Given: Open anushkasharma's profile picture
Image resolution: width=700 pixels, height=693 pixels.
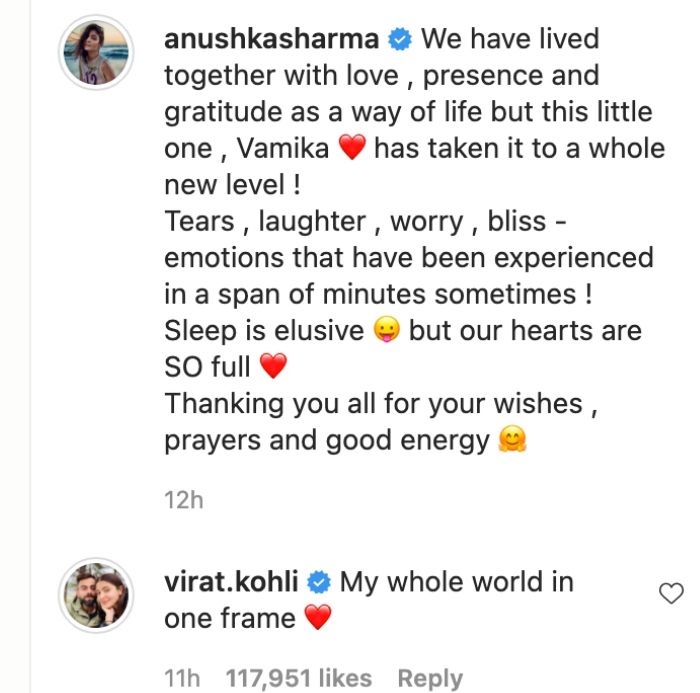Looking at the screenshot, I should (99, 53).
